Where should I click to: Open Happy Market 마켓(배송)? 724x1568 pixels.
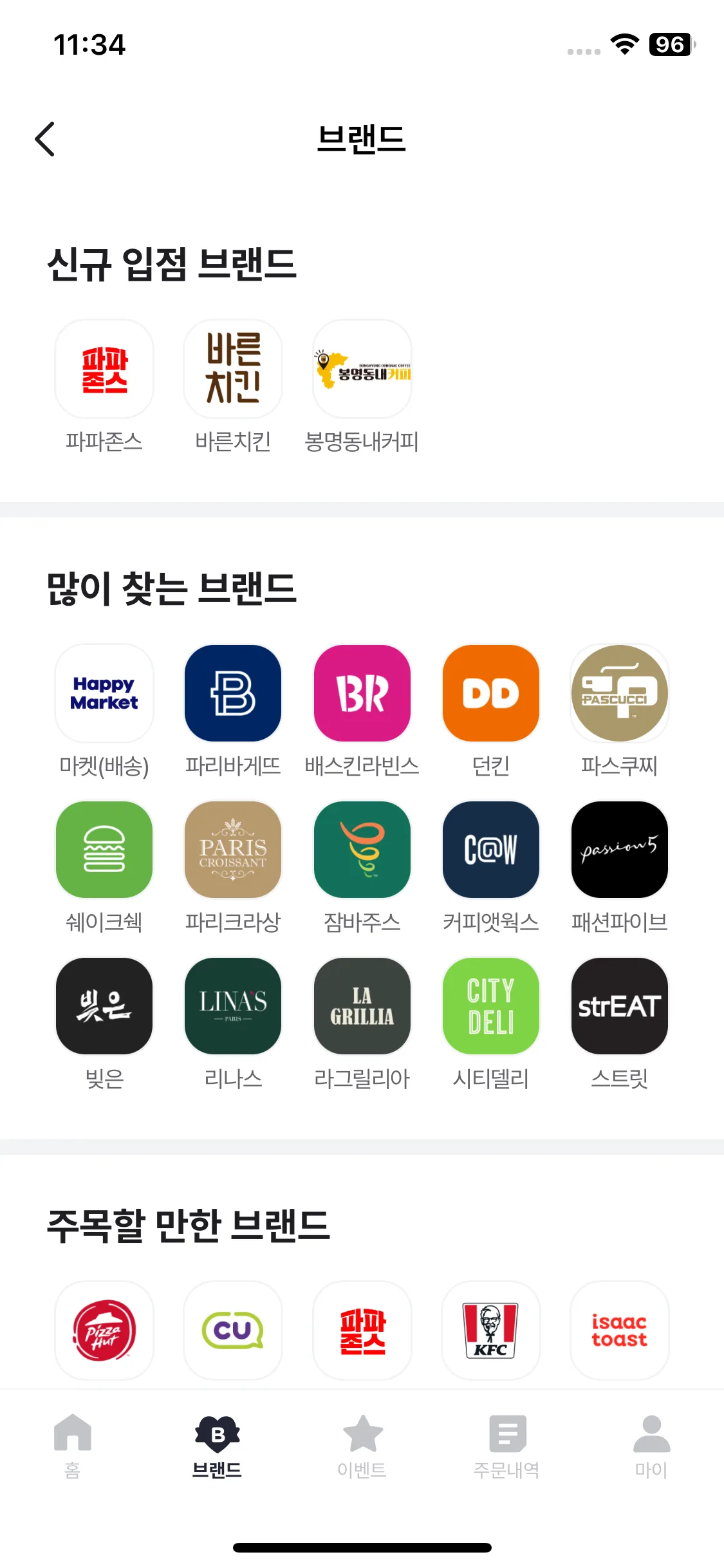[x=104, y=693]
